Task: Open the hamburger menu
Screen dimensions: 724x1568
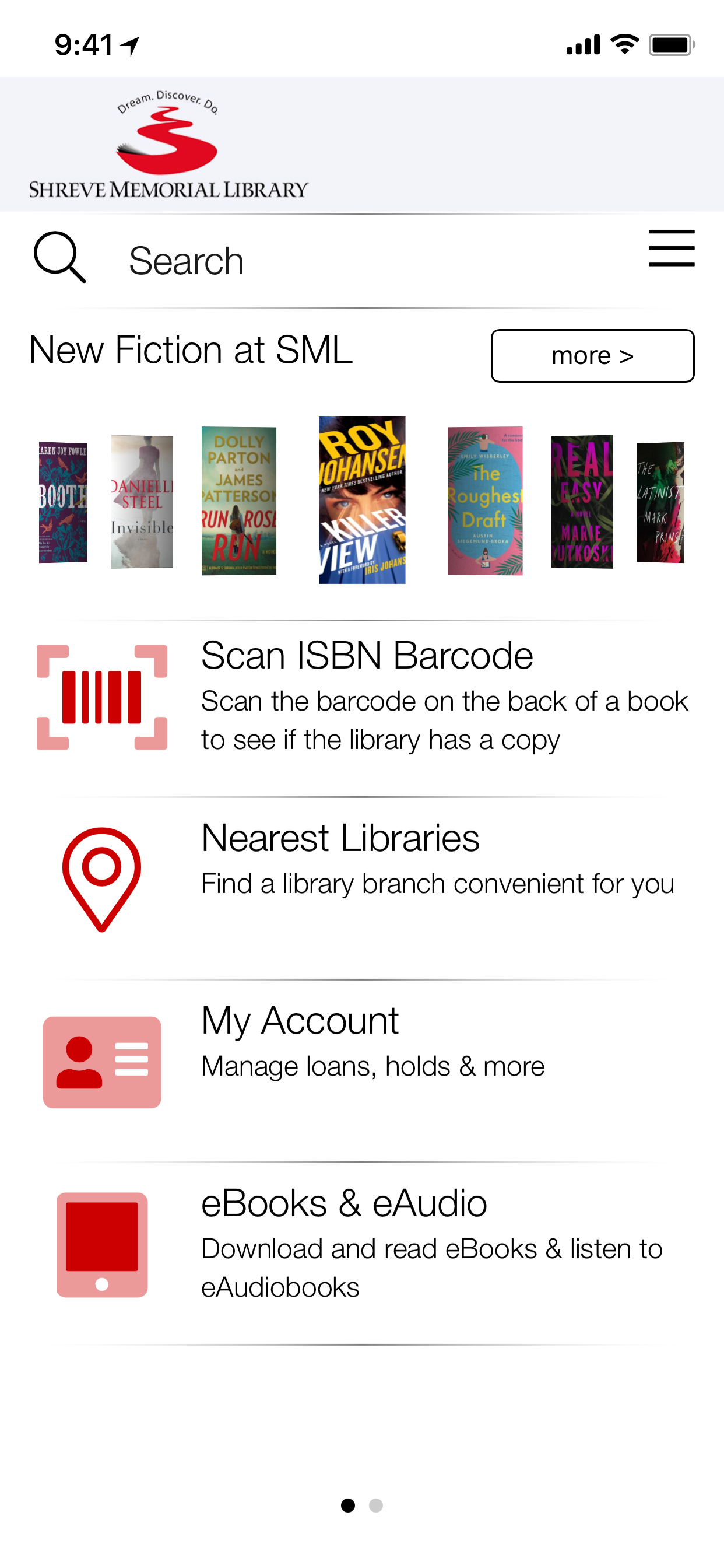Action: tap(670, 249)
